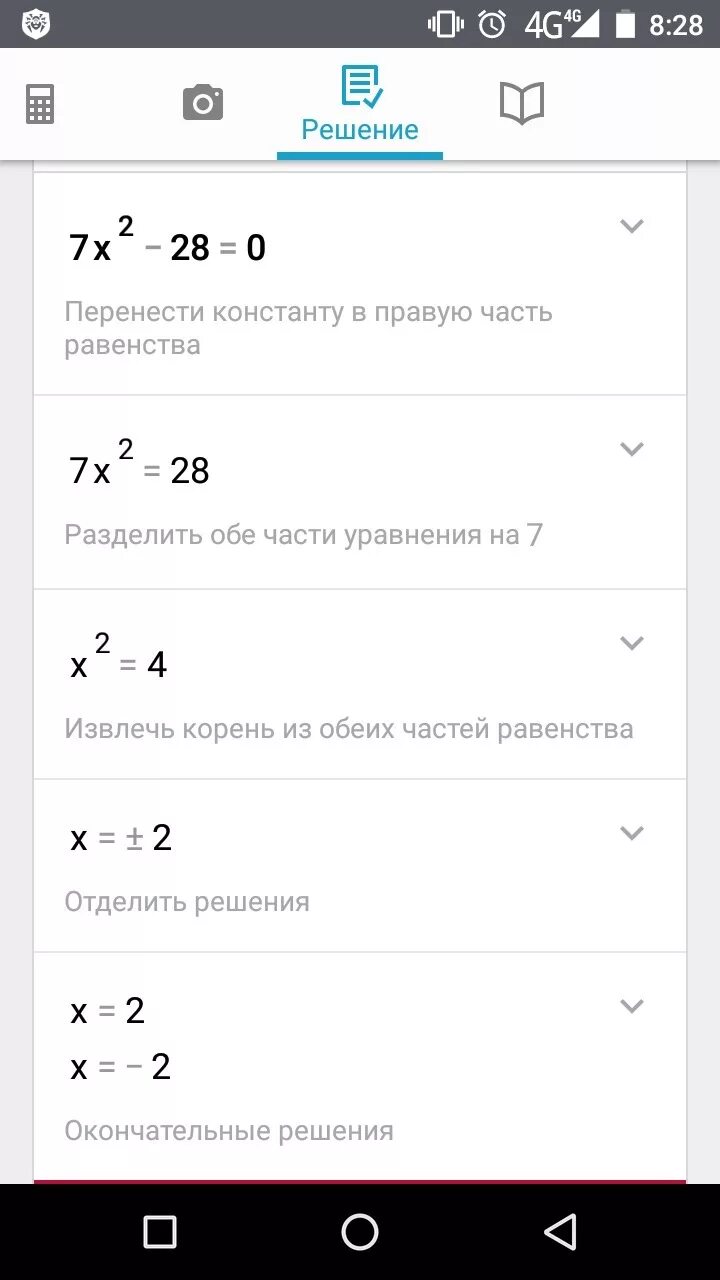
Task: Tap the system home button
Action: pyautogui.click(x=360, y=1232)
